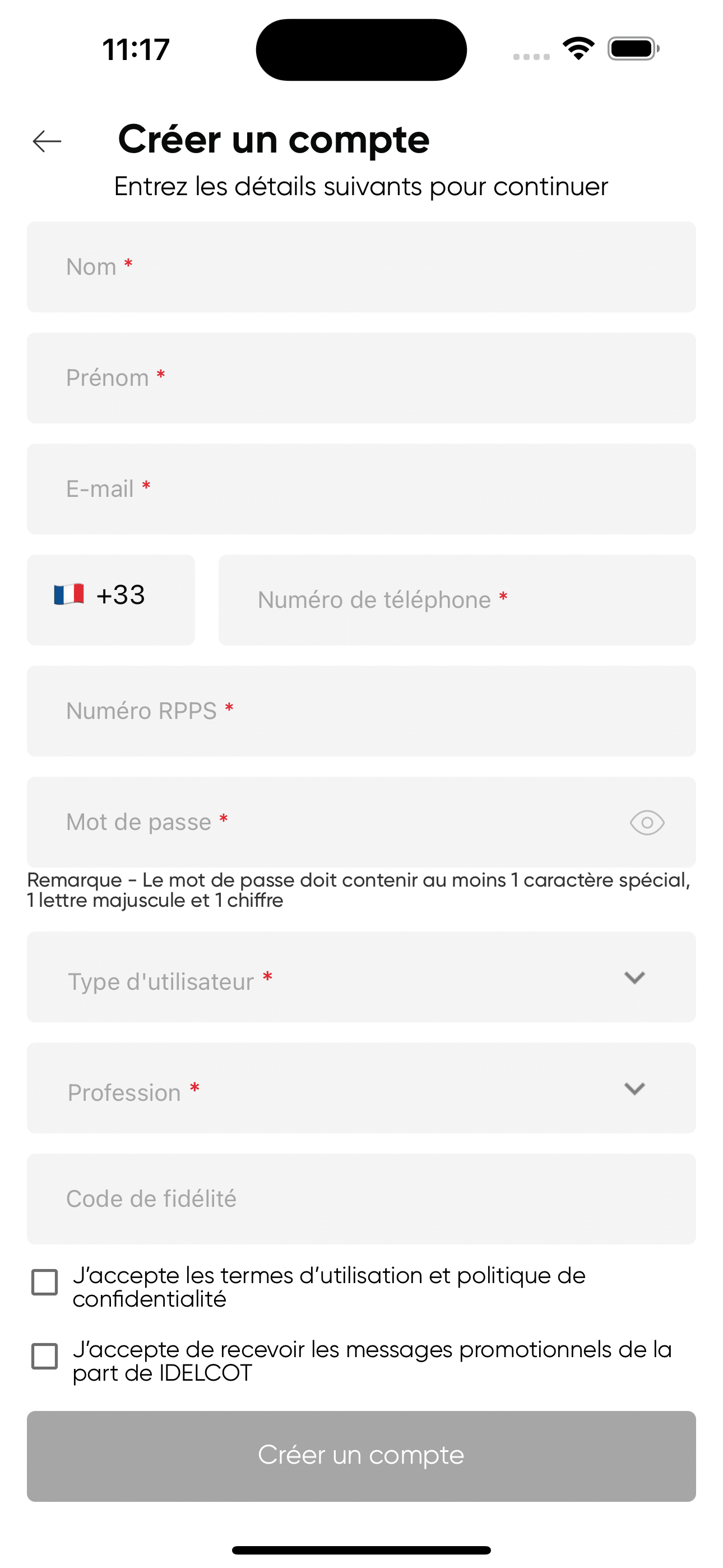Image resolution: width=723 pixels, height=1568 pixels.
Task: Tap the Code de fidélité field
Action: pos(361,1198)
